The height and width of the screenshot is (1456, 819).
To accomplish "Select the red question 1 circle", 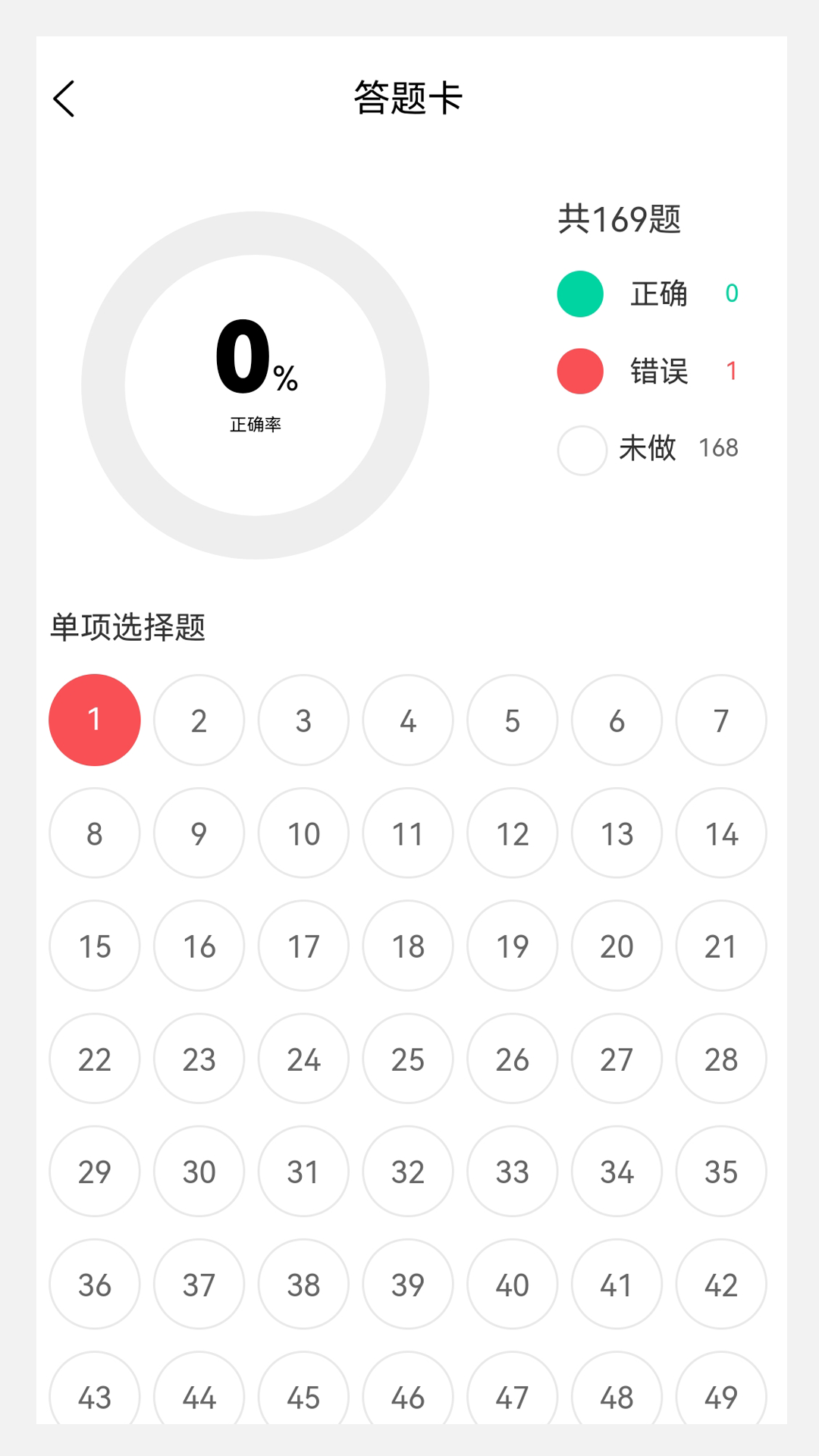I will [94, 720].
